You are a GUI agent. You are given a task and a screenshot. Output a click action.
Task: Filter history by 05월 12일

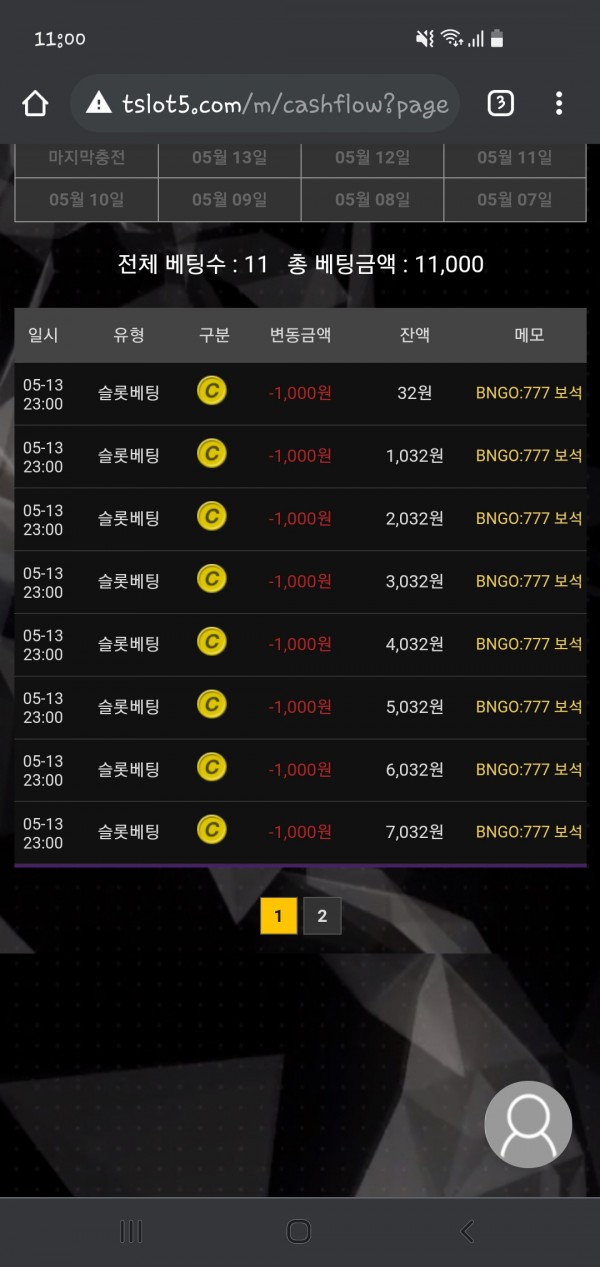(x=372, y=158)
